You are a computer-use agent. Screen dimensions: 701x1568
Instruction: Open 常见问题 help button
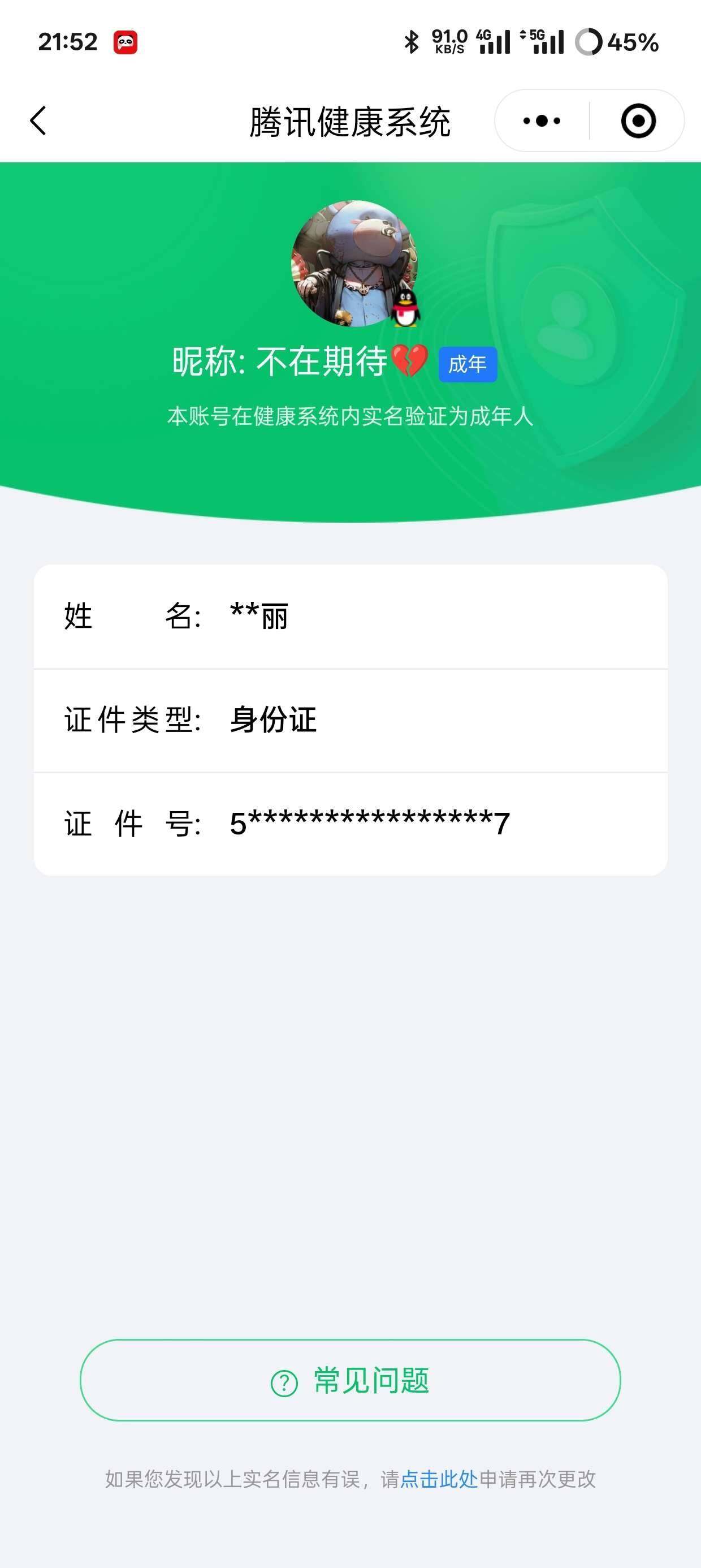[350, 1381]
